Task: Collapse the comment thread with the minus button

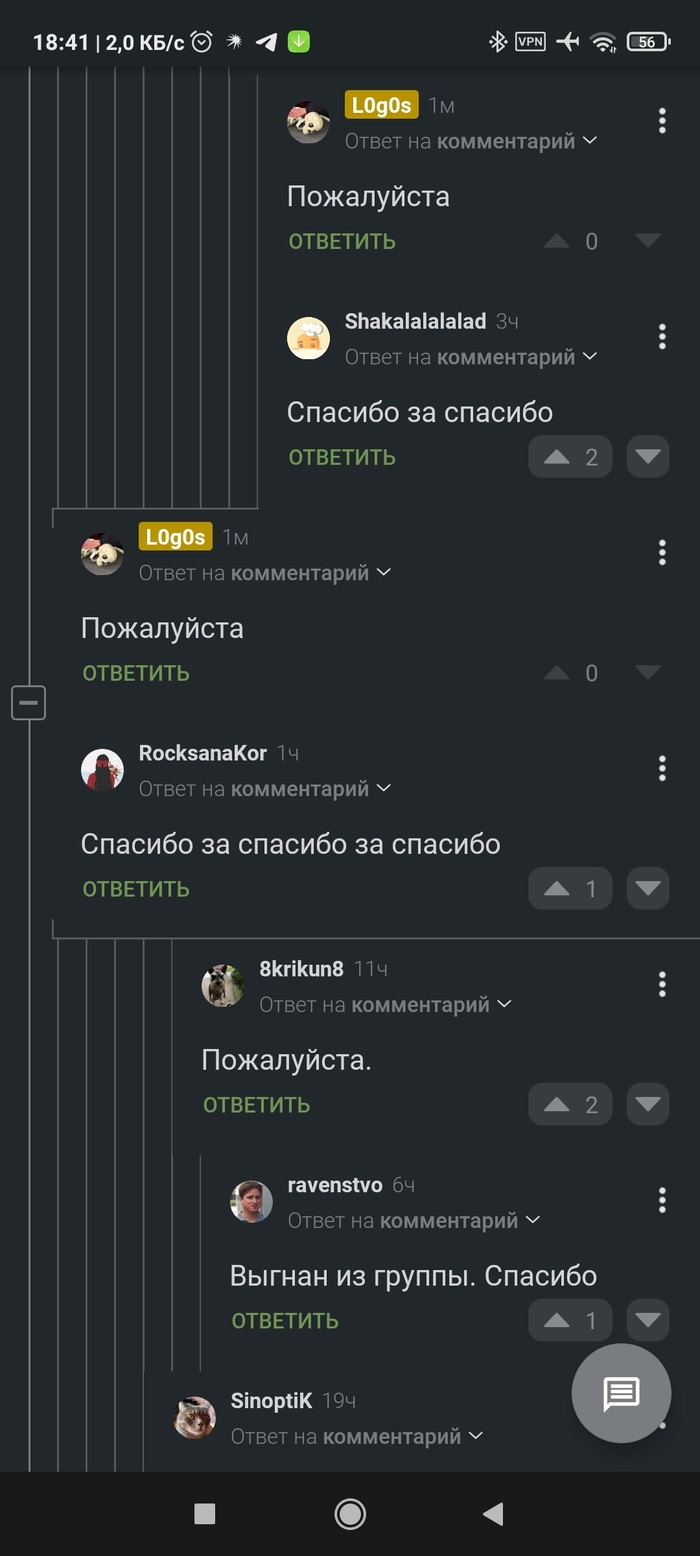Action: pos(28,703)
